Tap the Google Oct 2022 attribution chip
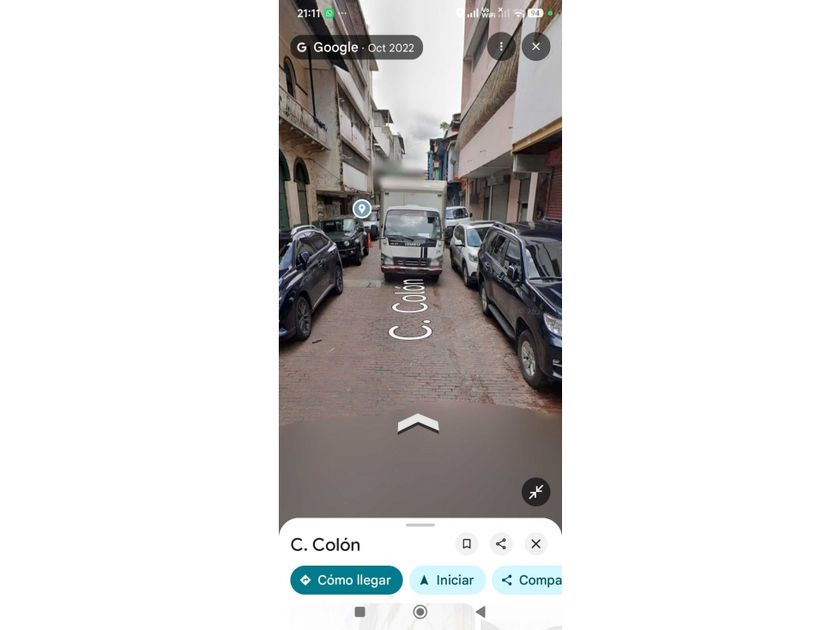 (356, 48)
